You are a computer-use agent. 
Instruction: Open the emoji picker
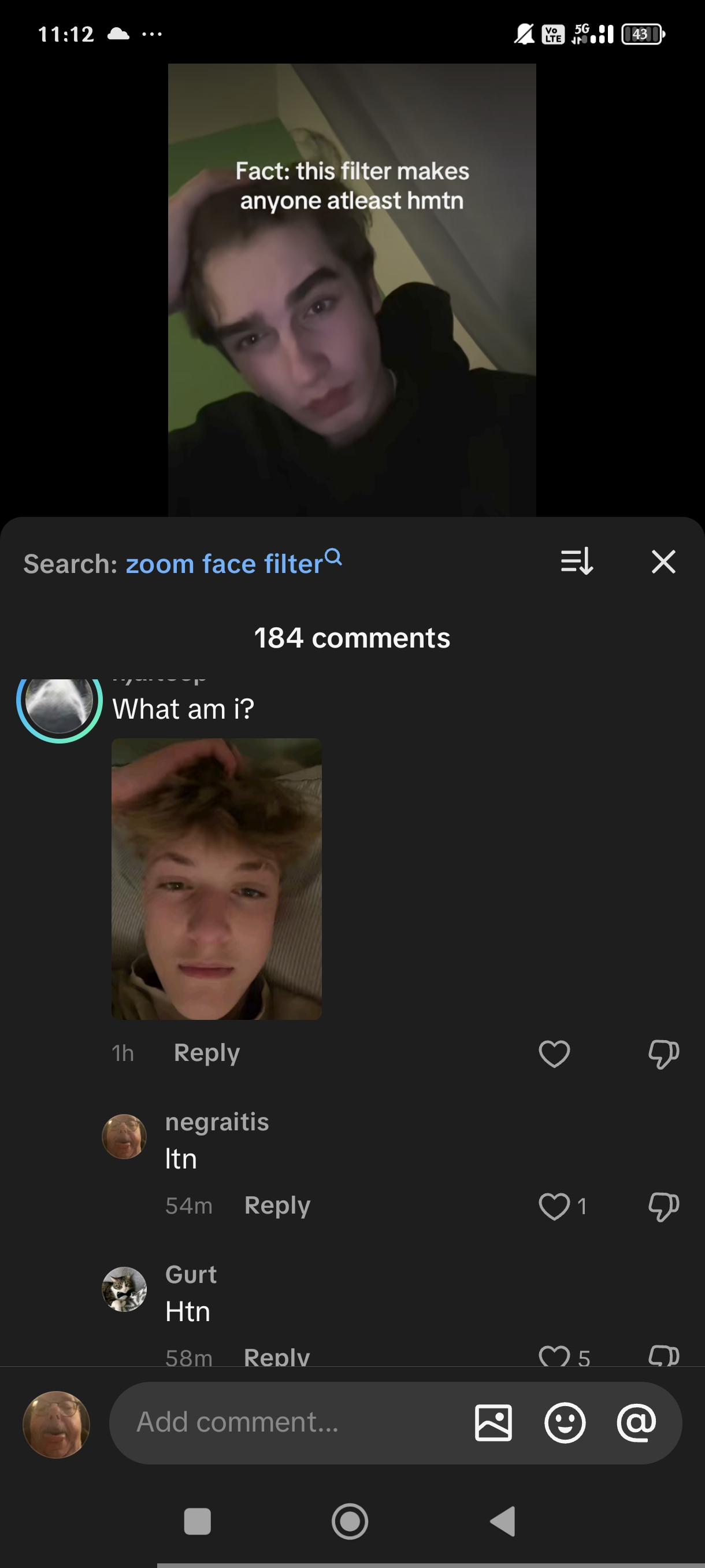(565, 1422)
